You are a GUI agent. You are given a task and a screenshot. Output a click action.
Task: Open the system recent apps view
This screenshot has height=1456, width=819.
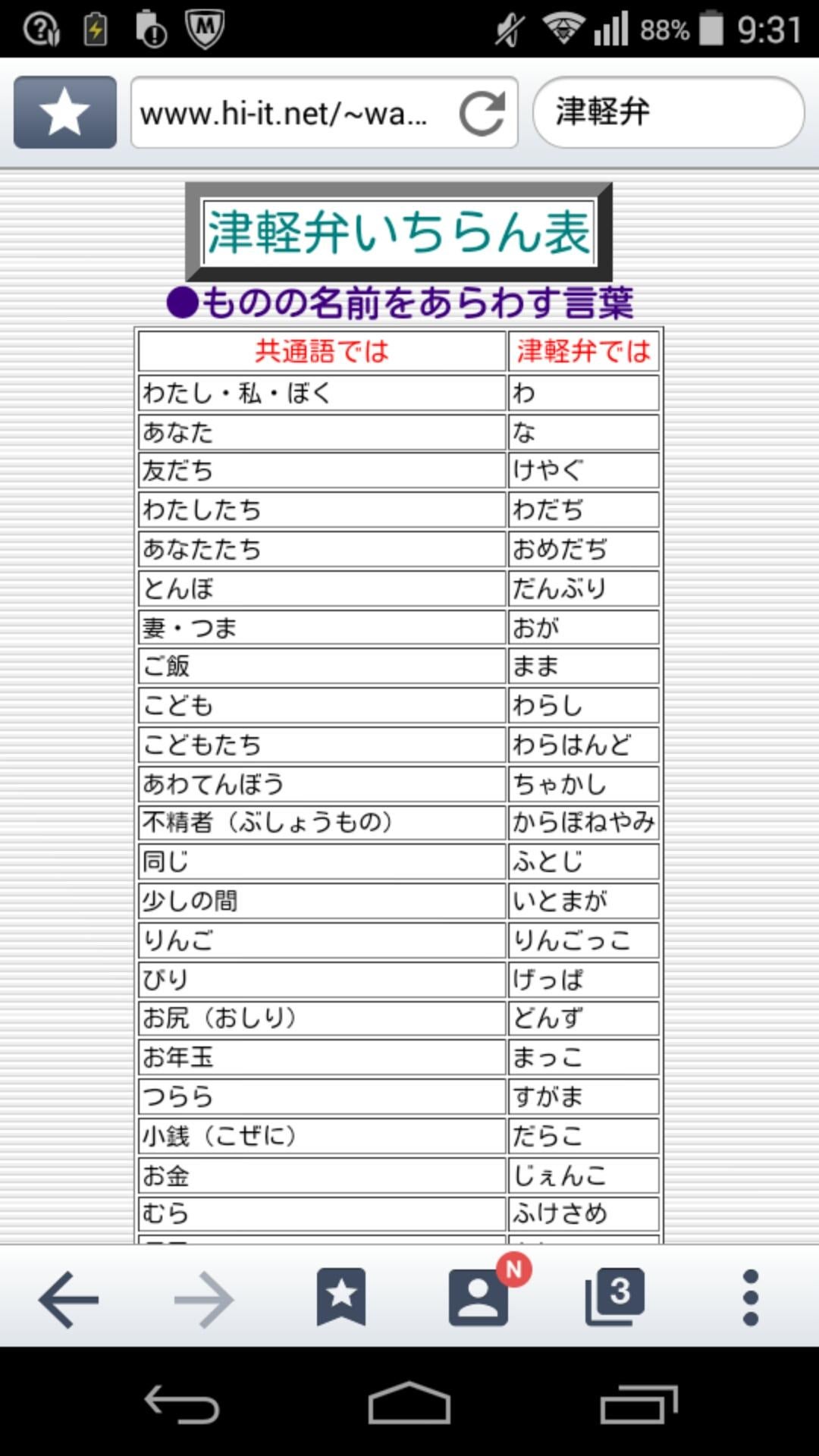639,1405
